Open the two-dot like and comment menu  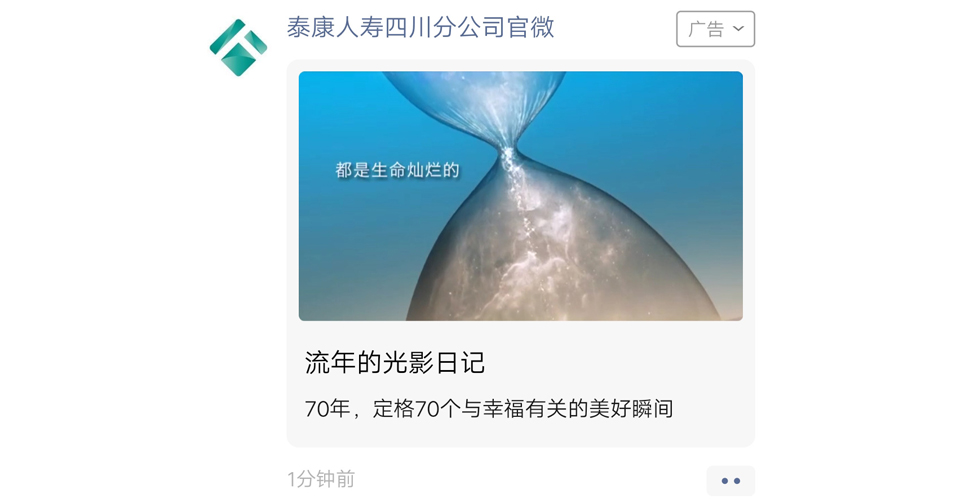click(730, 481)
